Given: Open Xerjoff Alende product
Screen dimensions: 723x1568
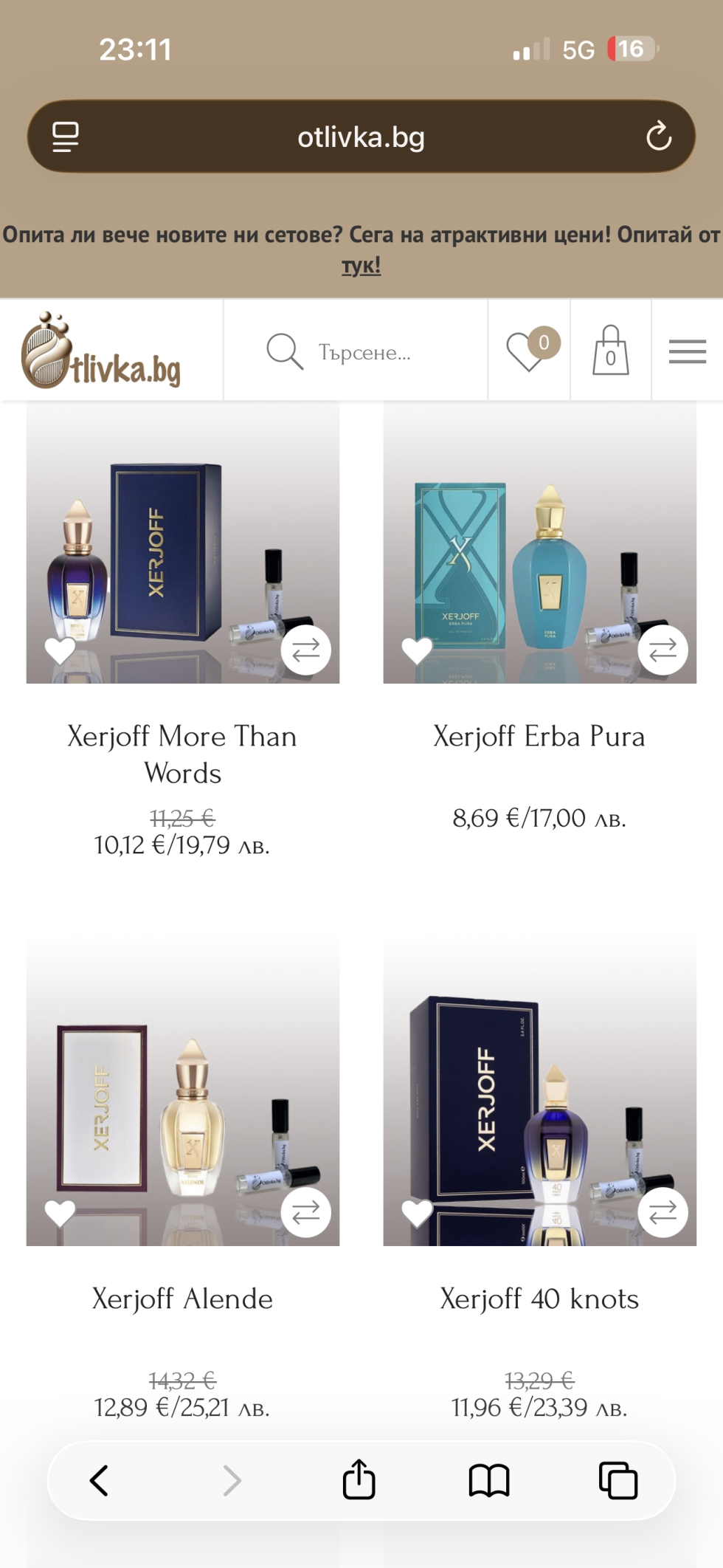Looking at the screenshot, I should tap(182, 1299).
